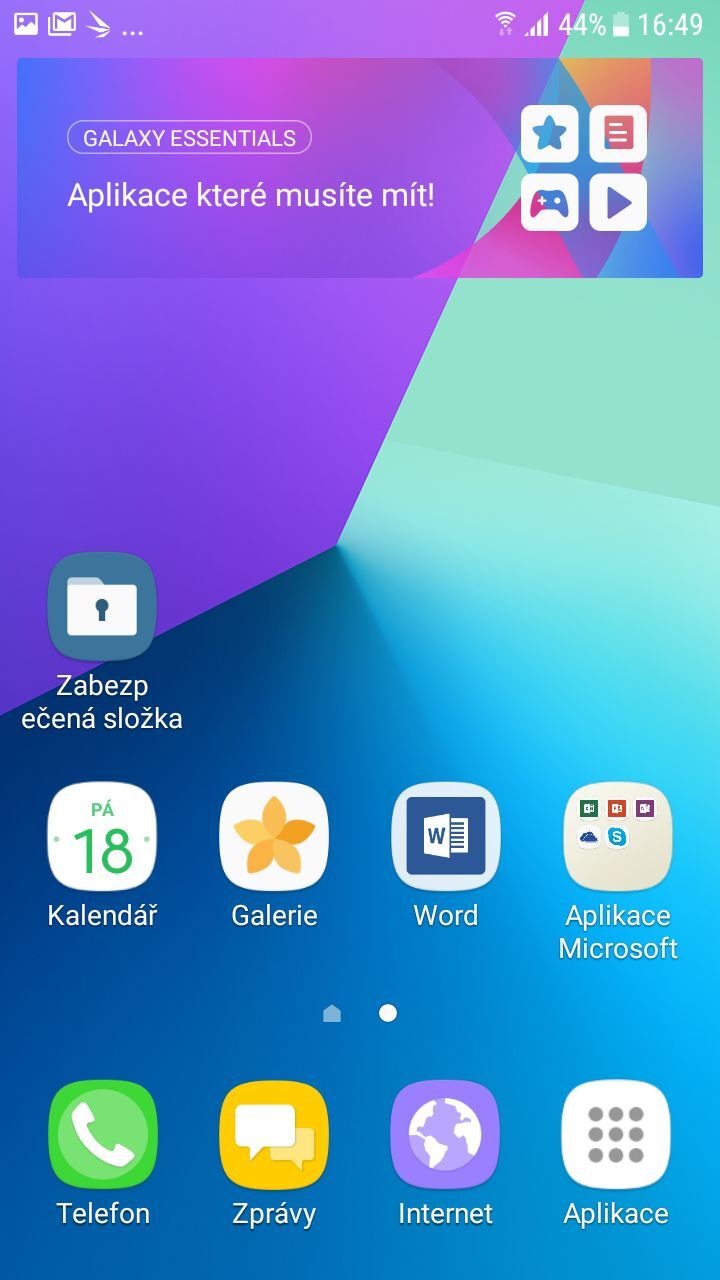Launch the Kalendář app
Viewport: 720px width, 1280px height.
102,837
